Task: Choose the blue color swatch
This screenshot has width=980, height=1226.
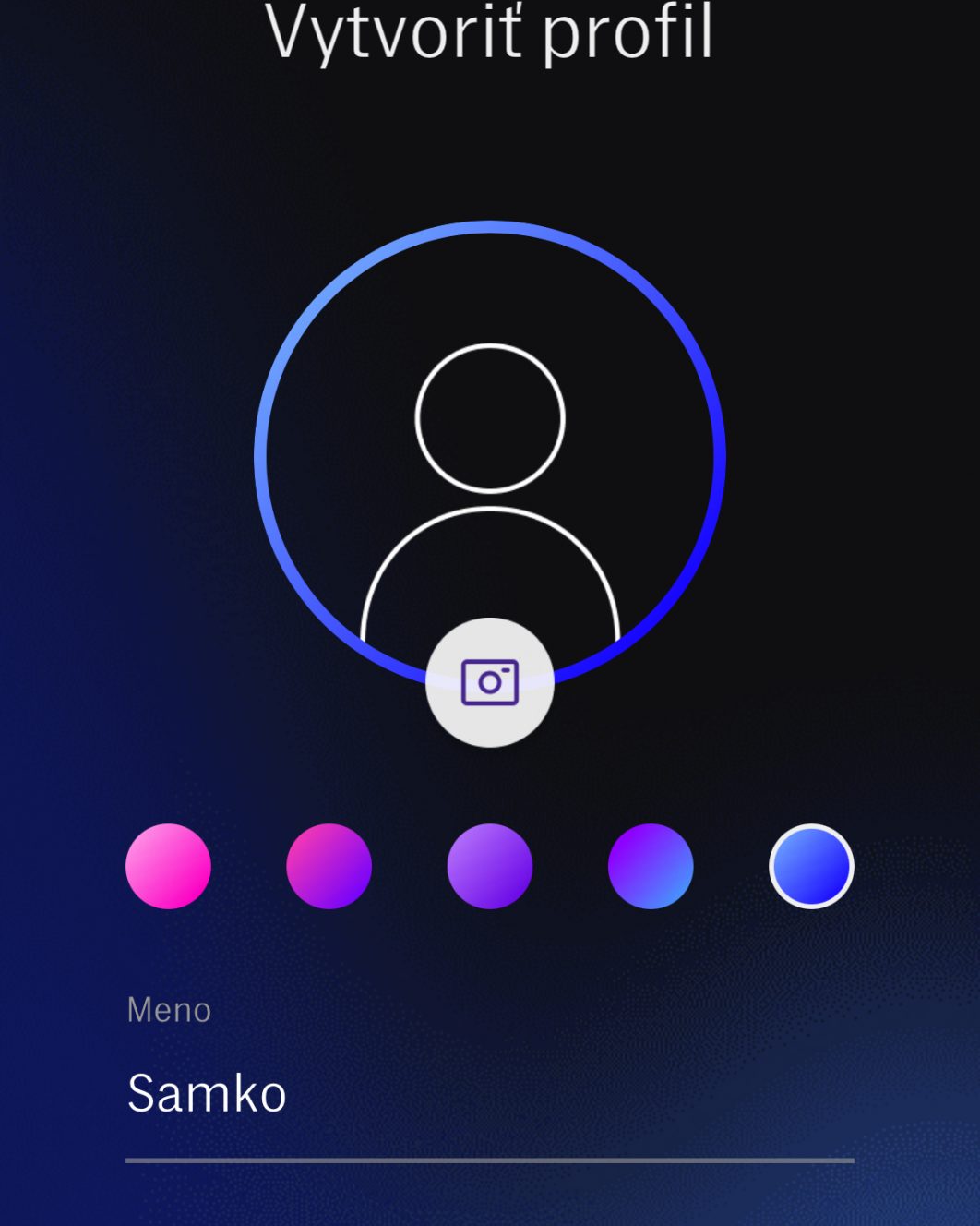Action: click(x=811, y=866)
